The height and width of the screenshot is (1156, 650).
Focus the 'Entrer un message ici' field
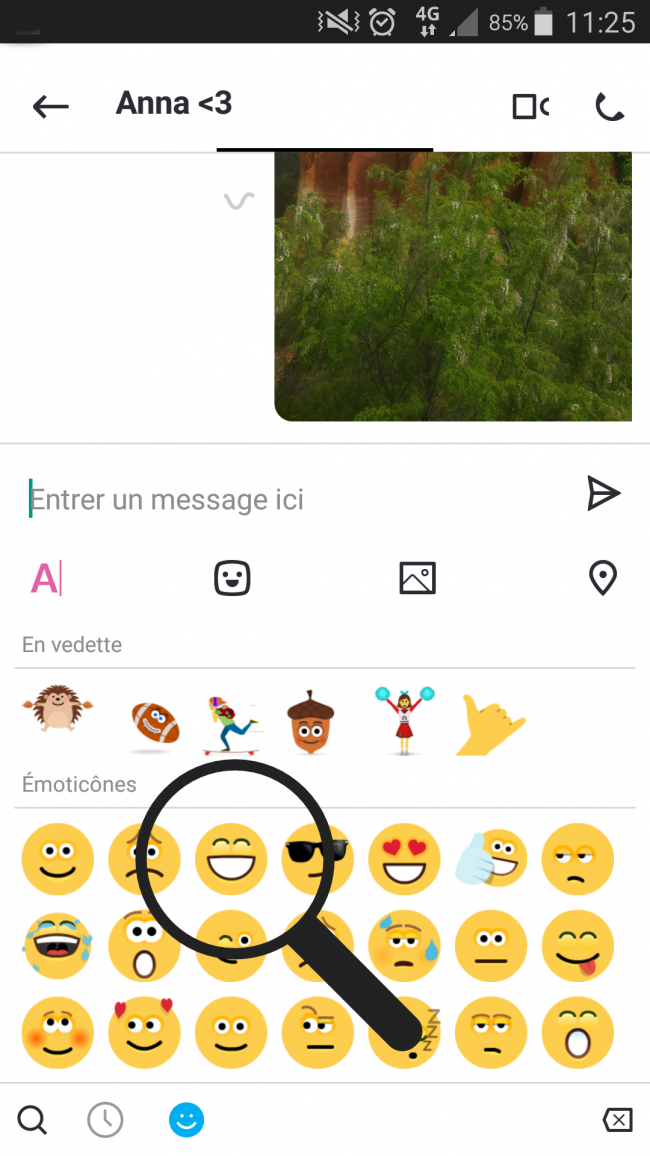click(290, 498)
